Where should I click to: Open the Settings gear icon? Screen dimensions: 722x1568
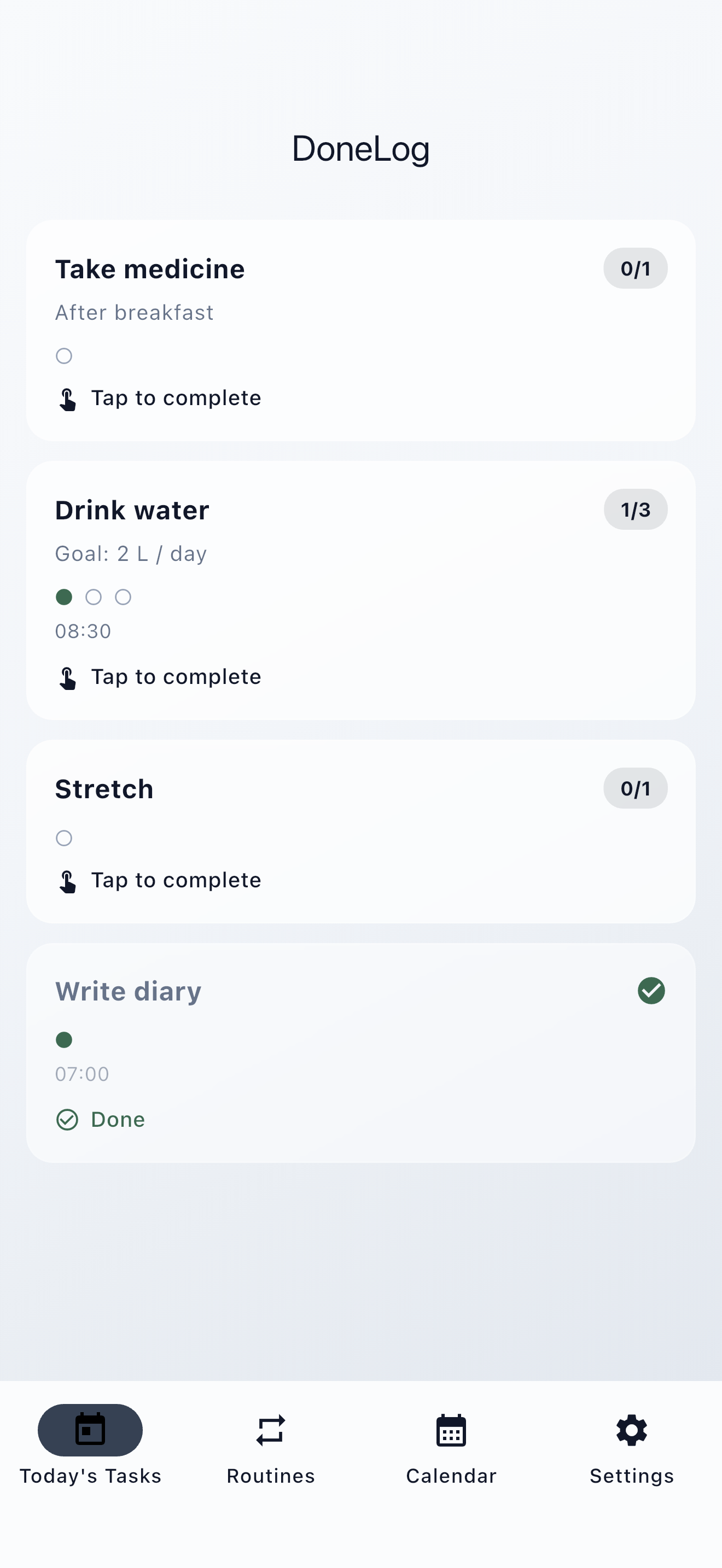point(631,1430)
